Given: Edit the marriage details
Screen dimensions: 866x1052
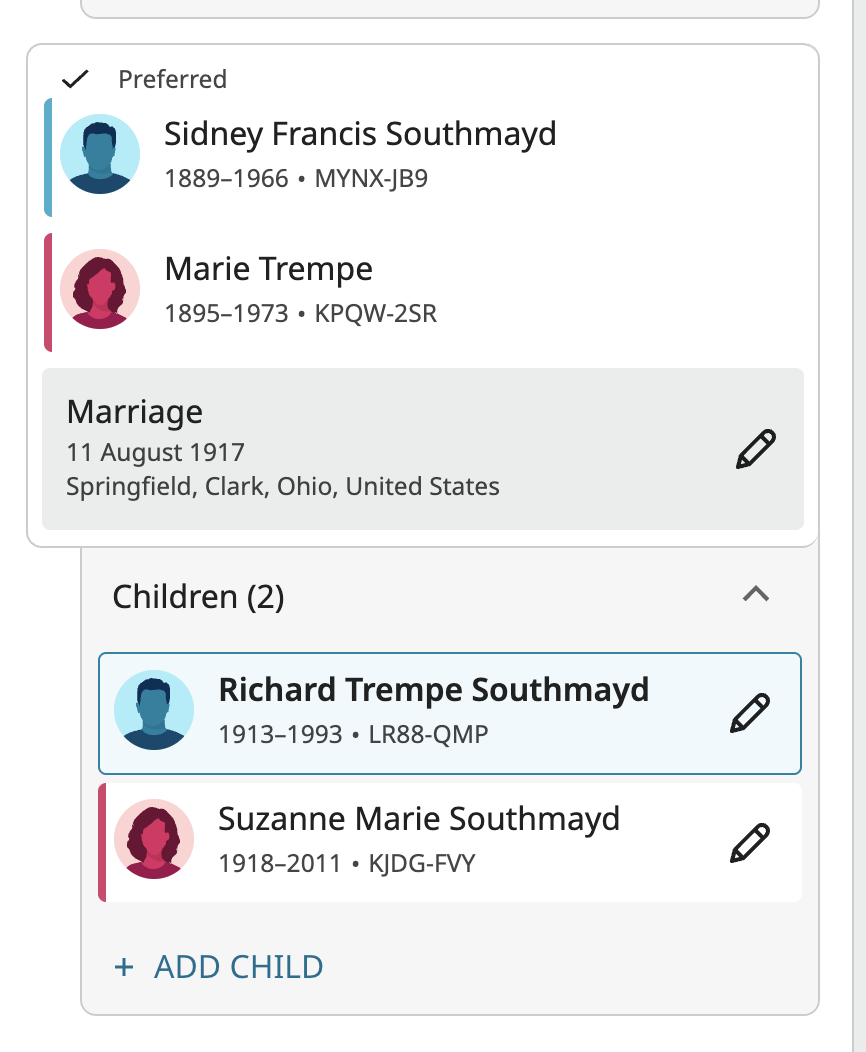Looking at the screenshot, I should [755, 449].
